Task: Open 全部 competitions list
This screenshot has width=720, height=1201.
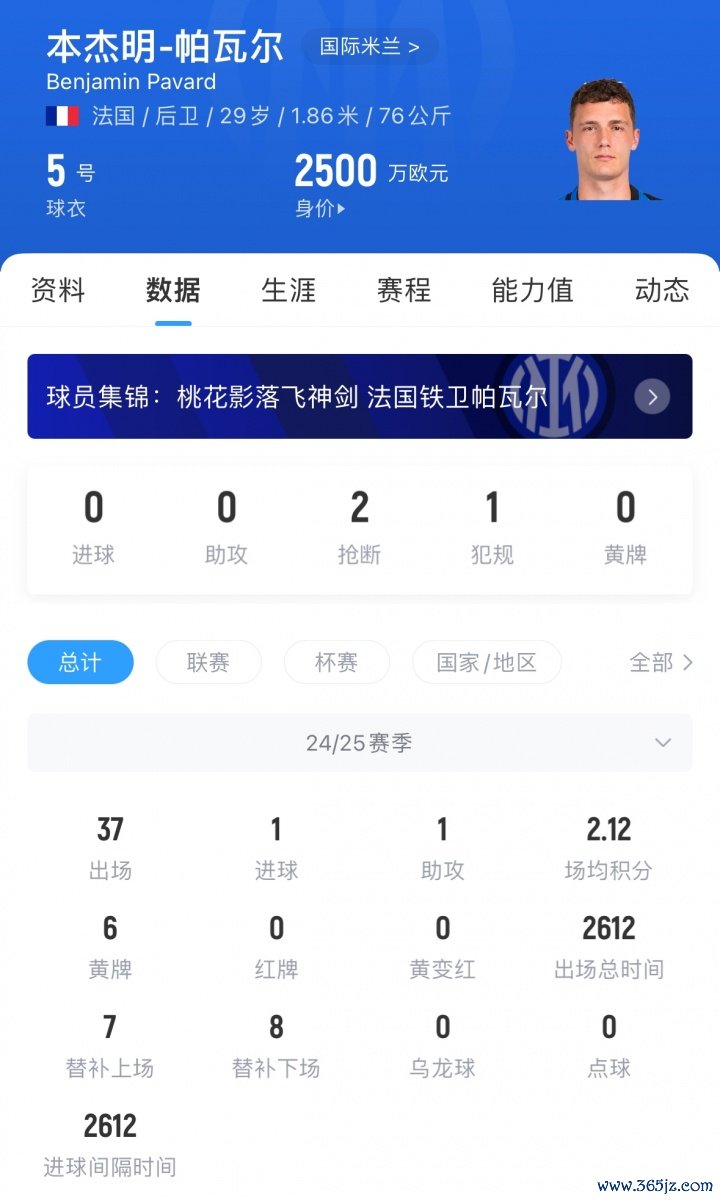Action: [x=660, y=662]
